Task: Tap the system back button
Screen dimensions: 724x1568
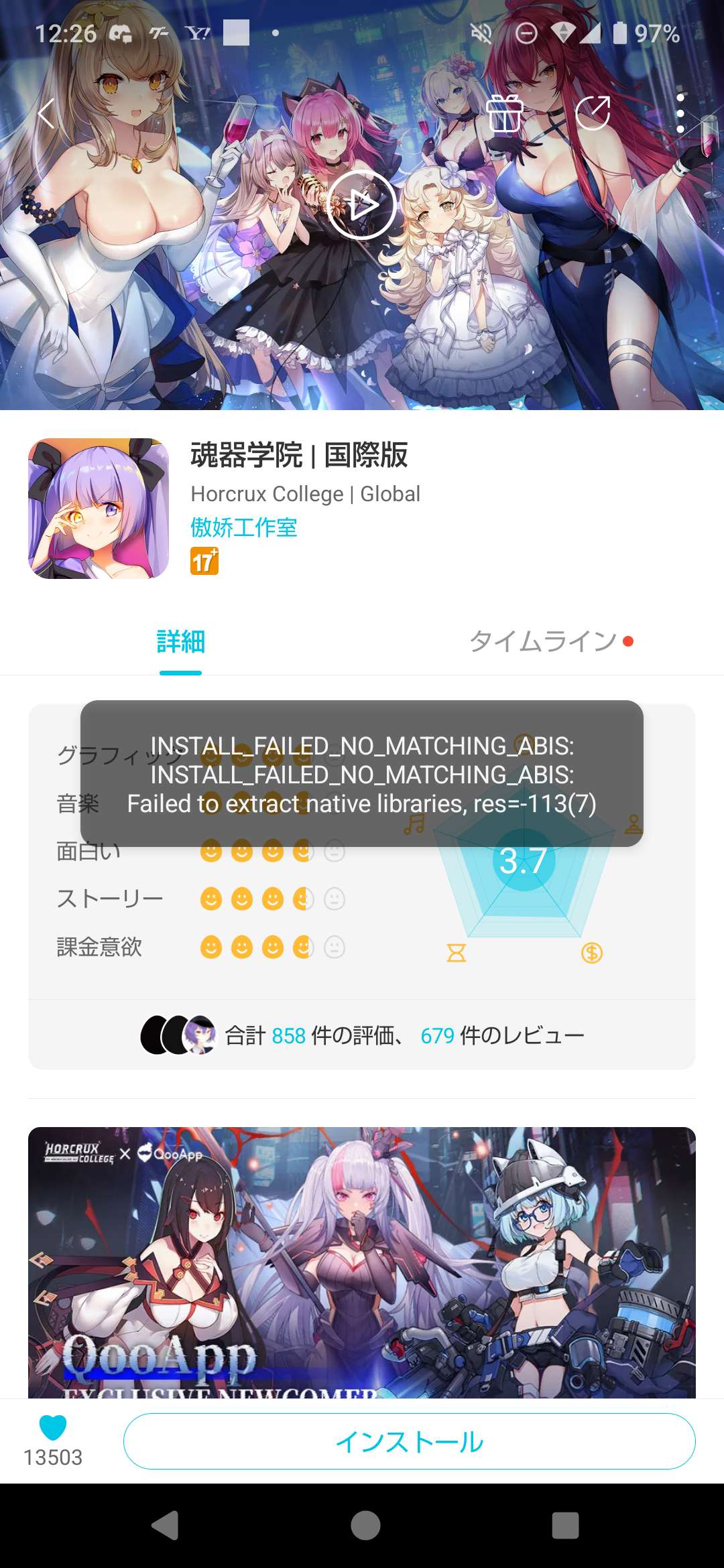Action: pyautogui.click(x=166, y=1526)
